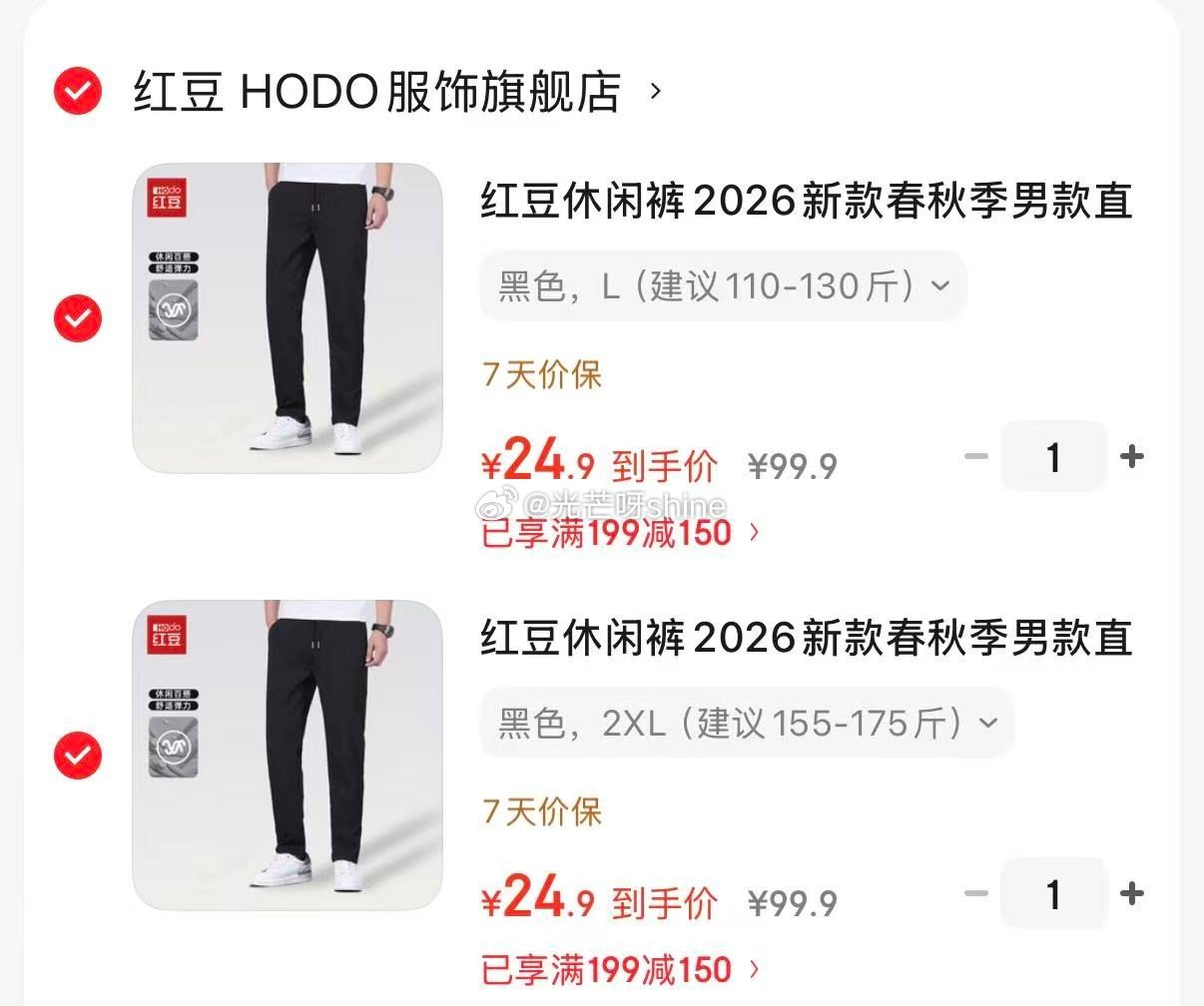Decrease quantity of the 2XL size pants
The width and height of the screenshot is (1204, 1006).
[x=976, y=893]
